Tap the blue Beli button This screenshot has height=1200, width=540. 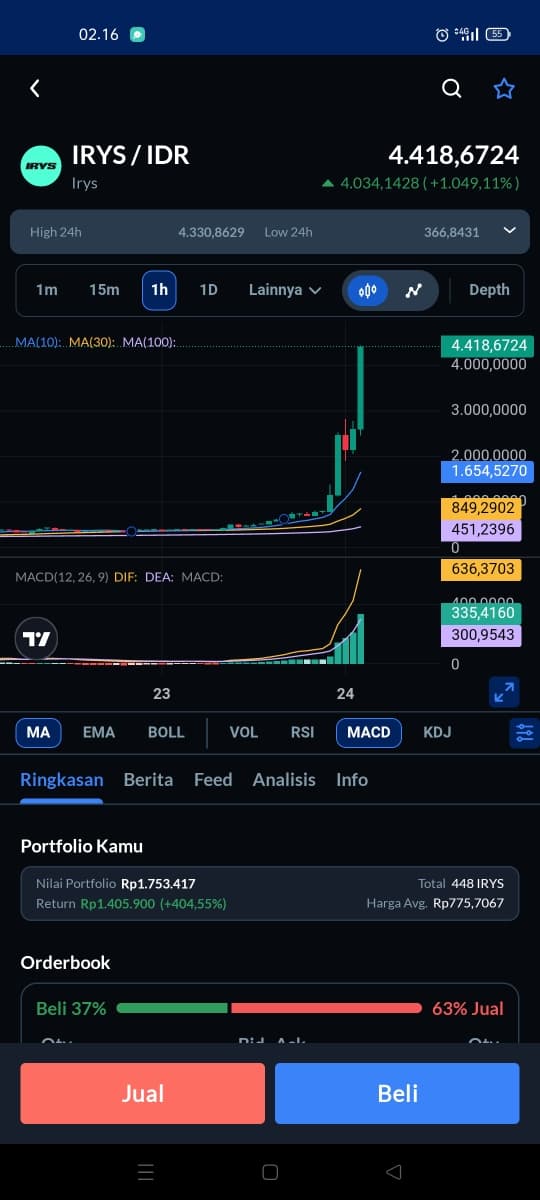point(397,1093)
